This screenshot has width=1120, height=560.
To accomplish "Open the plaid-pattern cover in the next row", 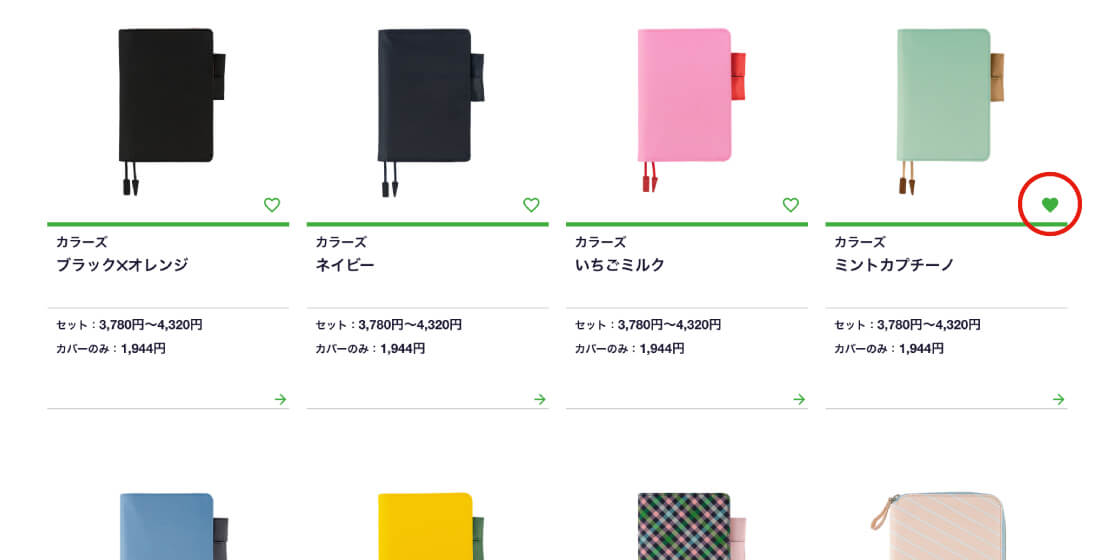I will [x=687, y=526].
